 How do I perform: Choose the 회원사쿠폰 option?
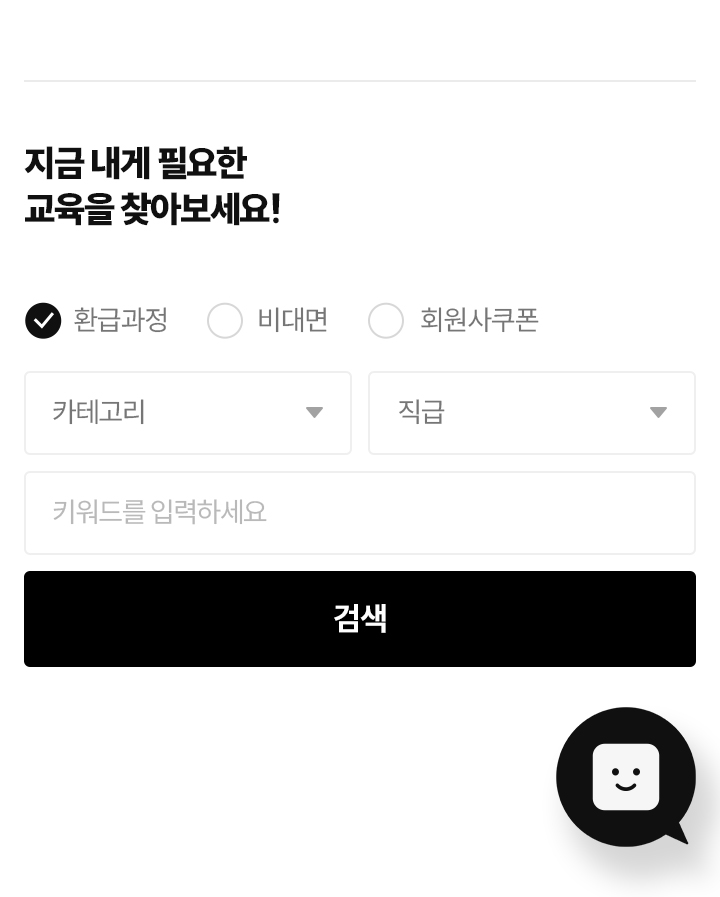click(386, 321)
